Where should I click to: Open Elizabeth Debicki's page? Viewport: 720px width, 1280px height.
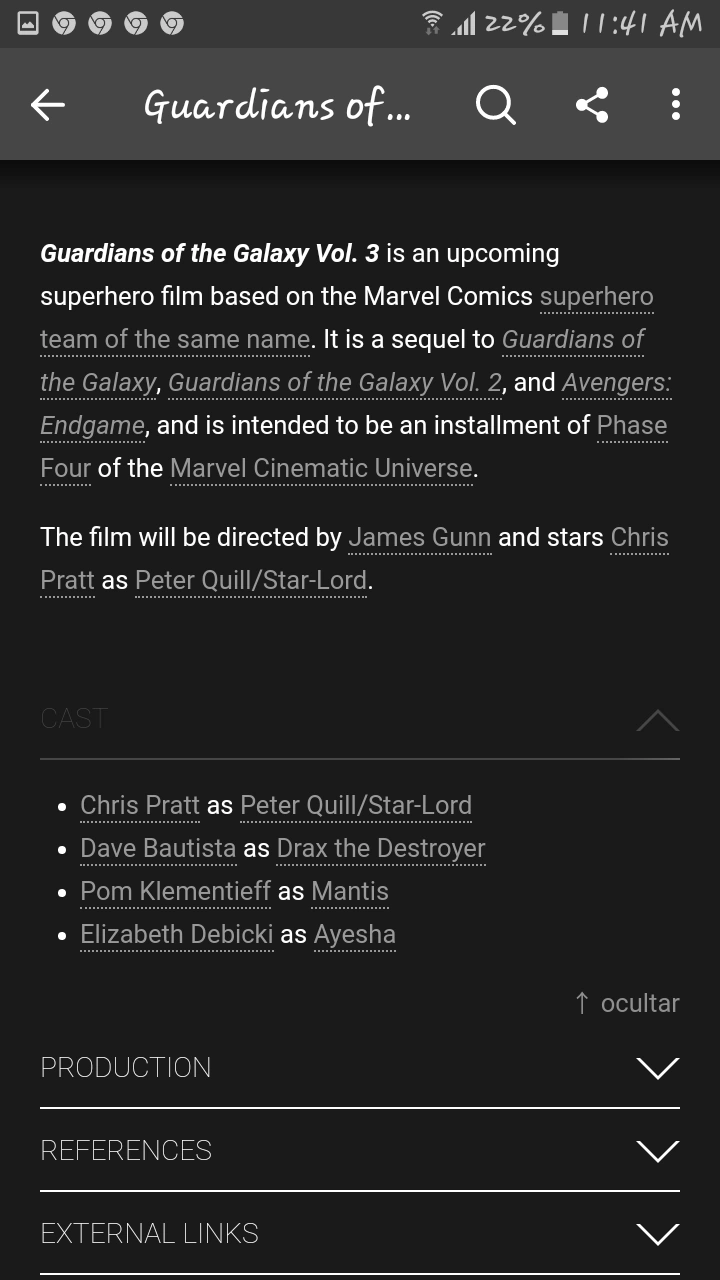tap(177, 935)
